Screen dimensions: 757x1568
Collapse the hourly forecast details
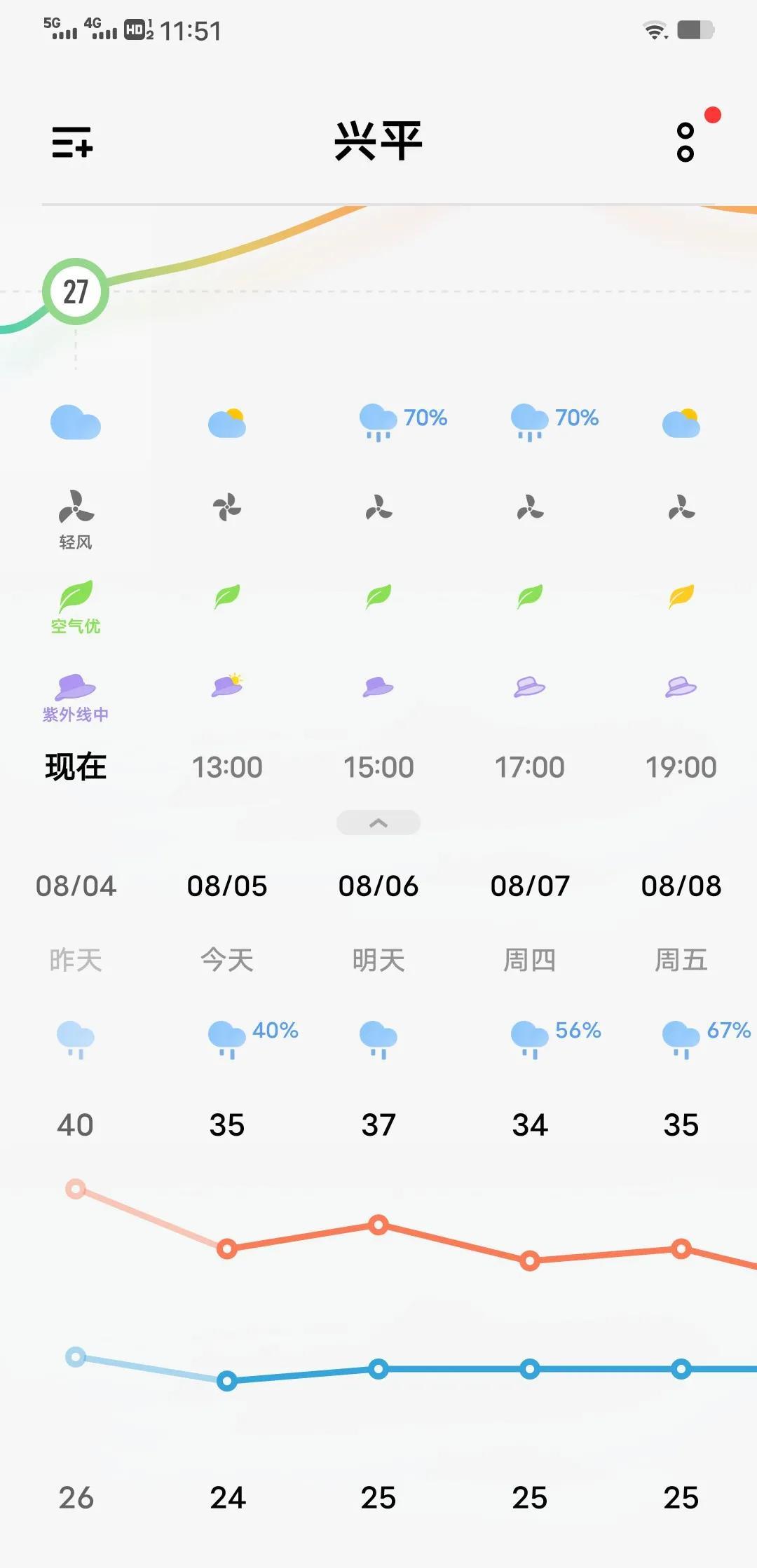378,823
